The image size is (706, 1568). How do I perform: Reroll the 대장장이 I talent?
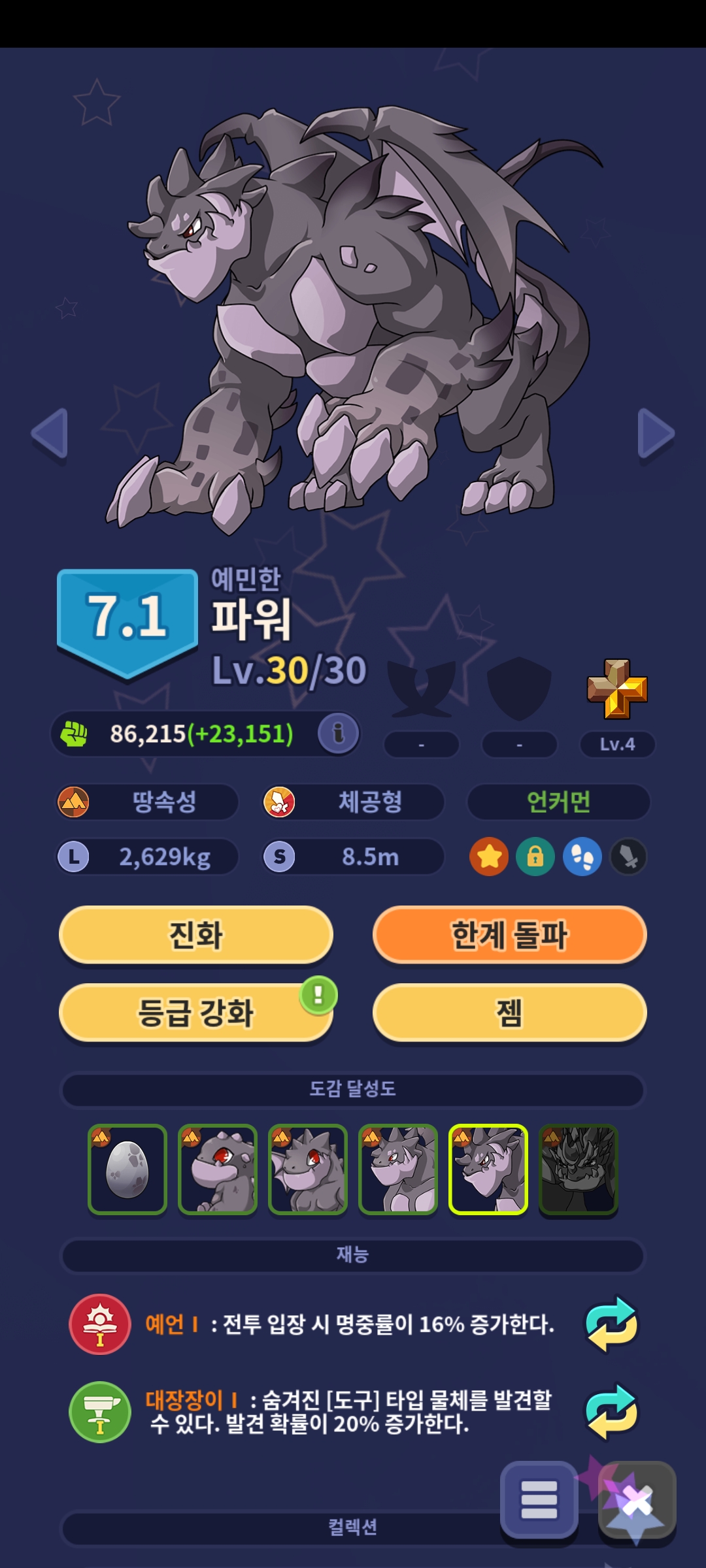[x=611, y=1411]
